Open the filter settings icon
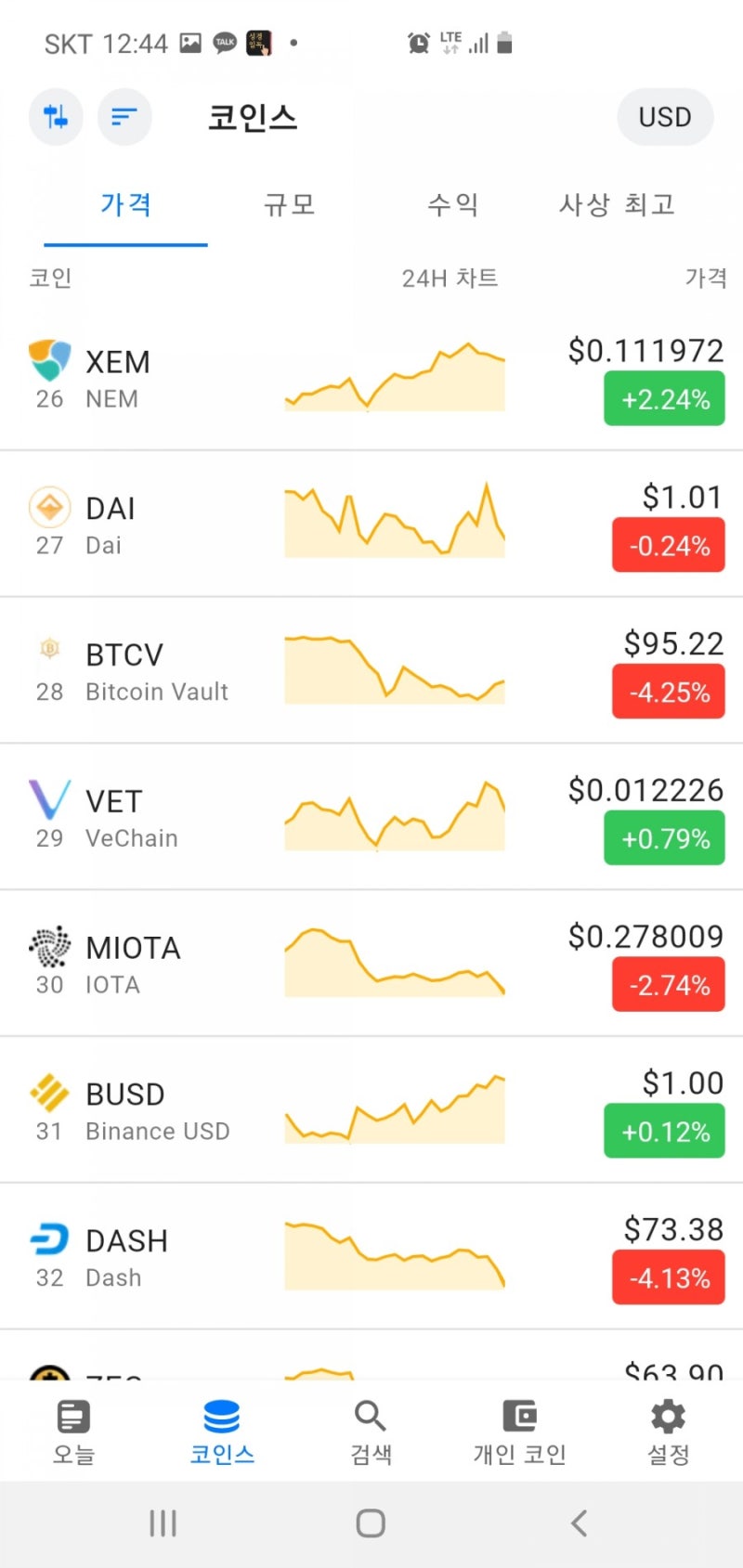 tap(56, 117)
